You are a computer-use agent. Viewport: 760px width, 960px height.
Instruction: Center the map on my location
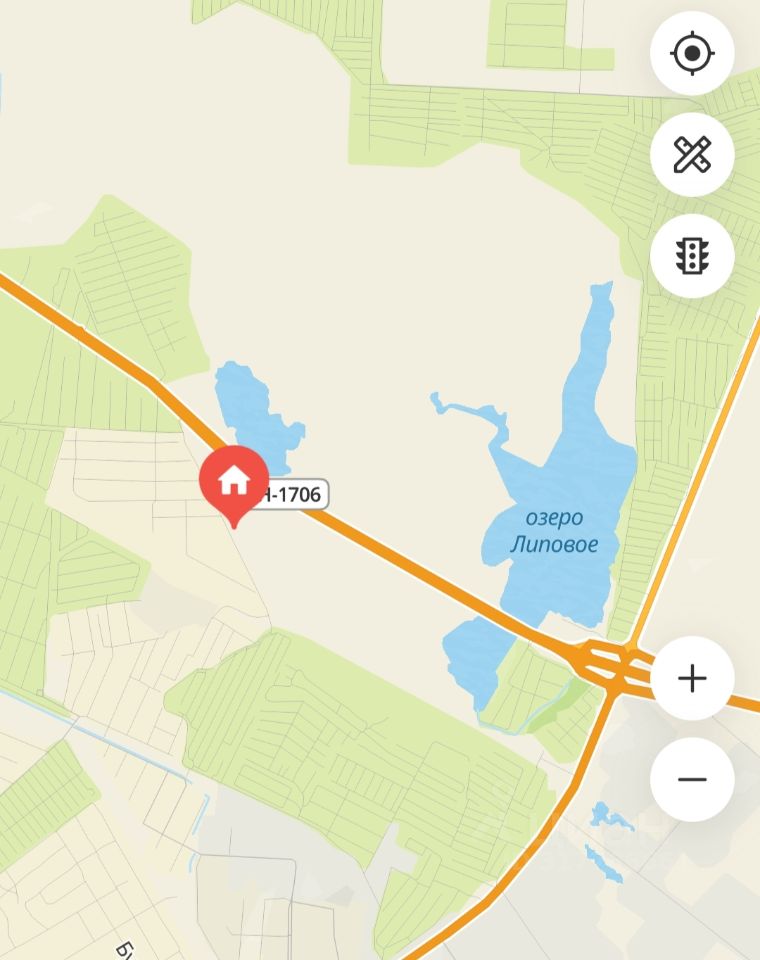click(x=692, y=54)
